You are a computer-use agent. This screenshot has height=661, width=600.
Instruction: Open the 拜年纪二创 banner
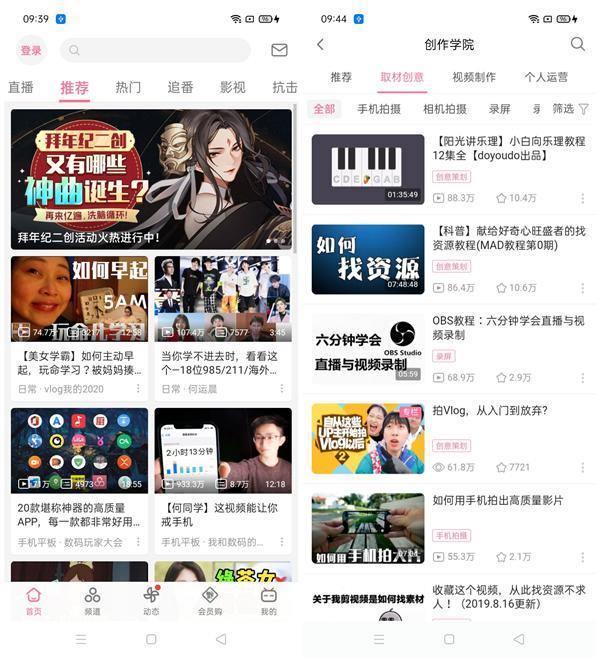tap(151, 179)
